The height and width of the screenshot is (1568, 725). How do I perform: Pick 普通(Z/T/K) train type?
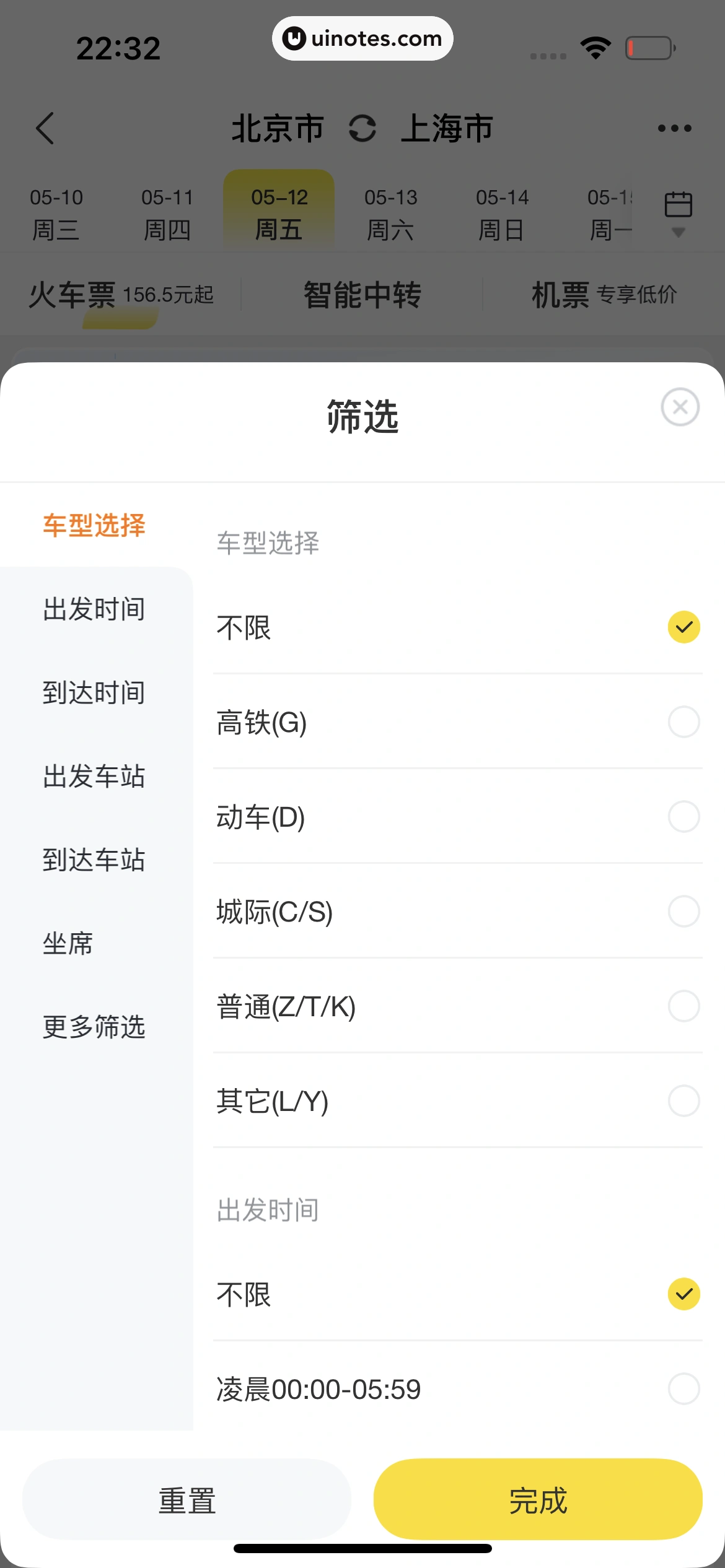click(683, 1006)
